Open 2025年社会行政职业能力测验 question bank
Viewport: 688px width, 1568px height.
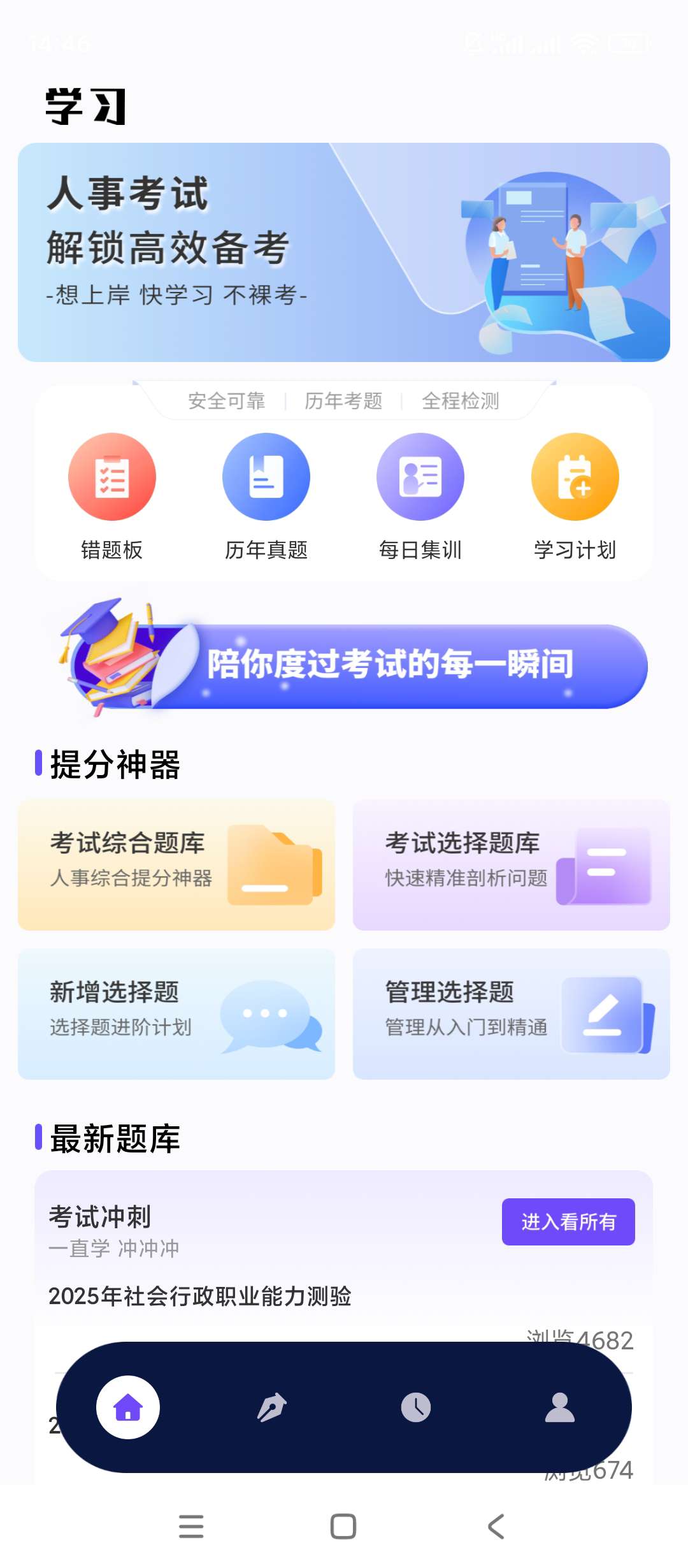[x=200, y=1296]
